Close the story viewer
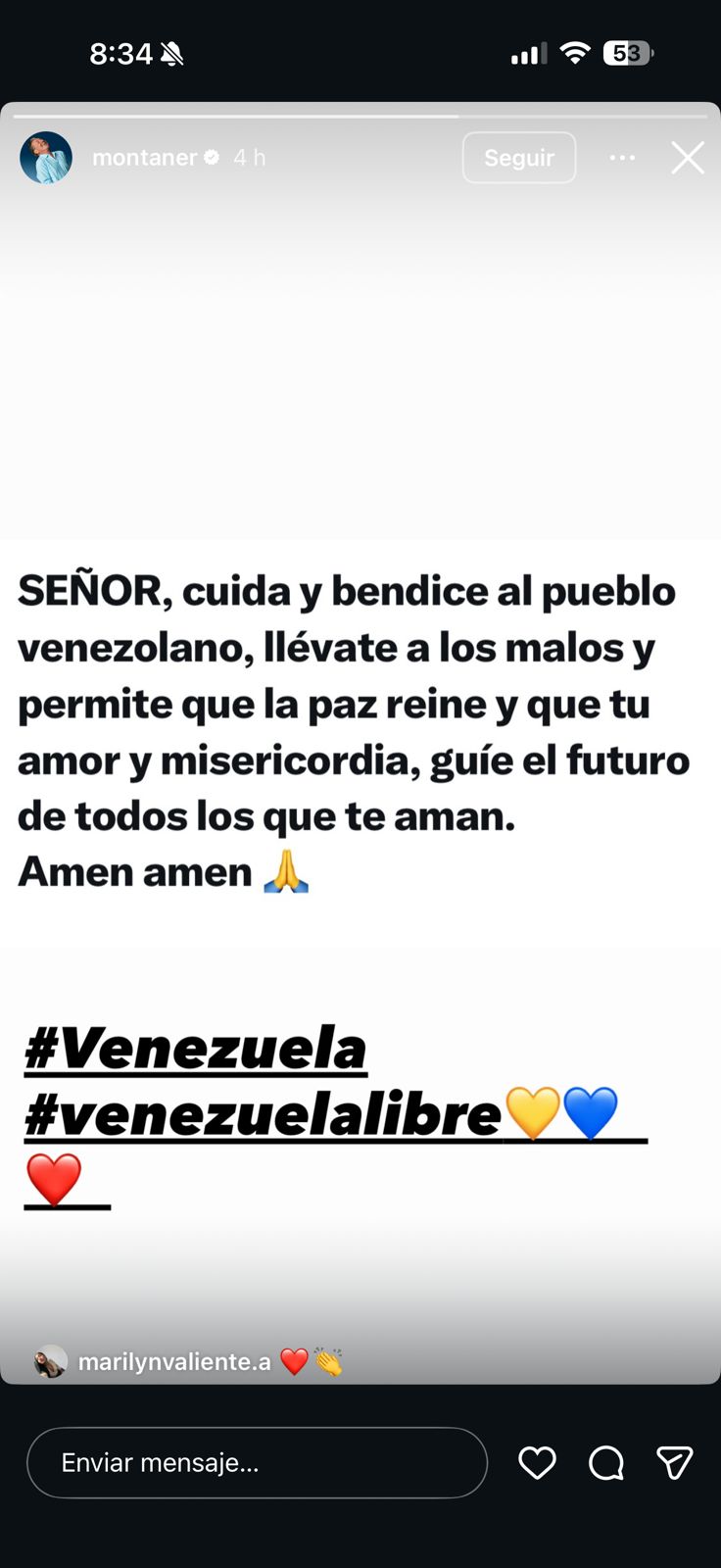The image size is (721, 1568). pyautogui.click(x=688, y=158)
